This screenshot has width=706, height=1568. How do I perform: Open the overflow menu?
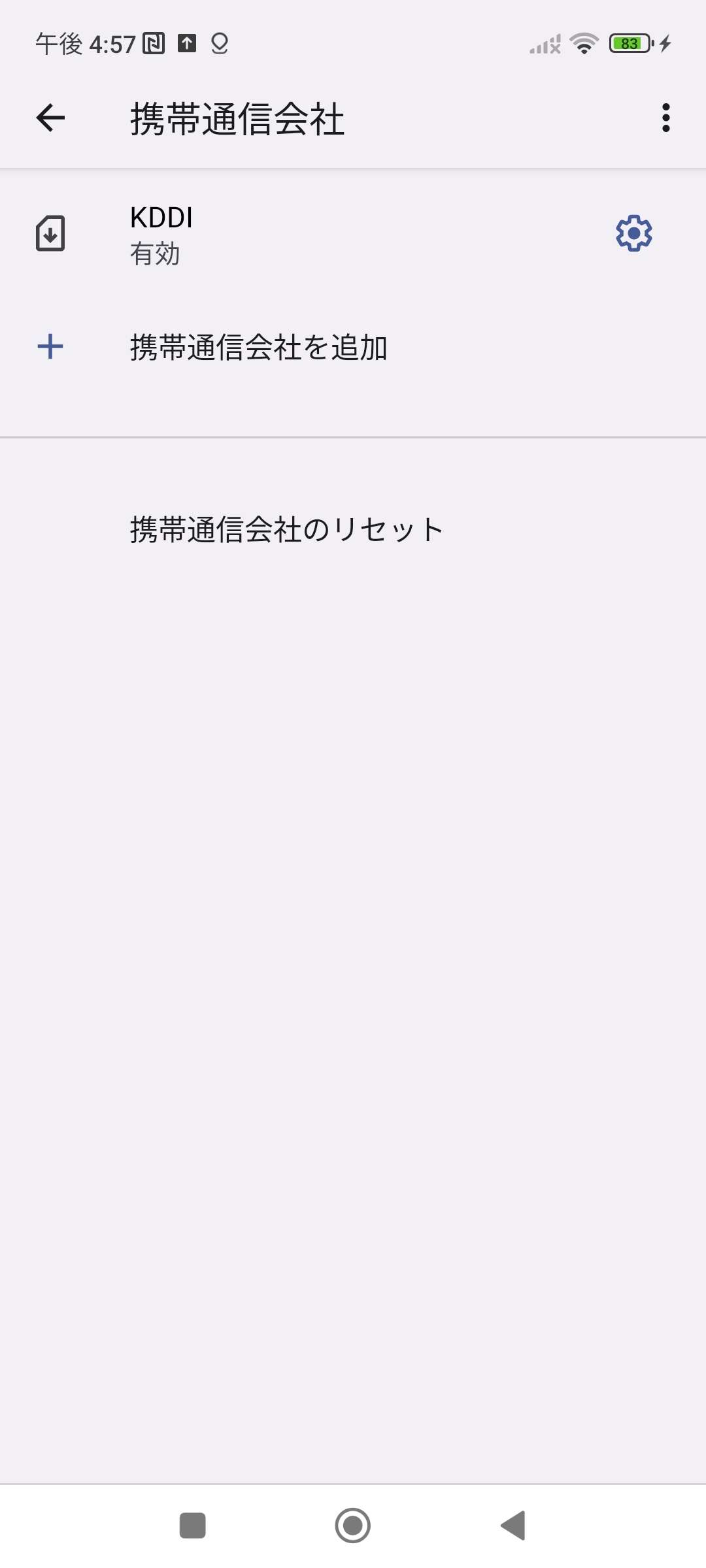pos(665,118)
